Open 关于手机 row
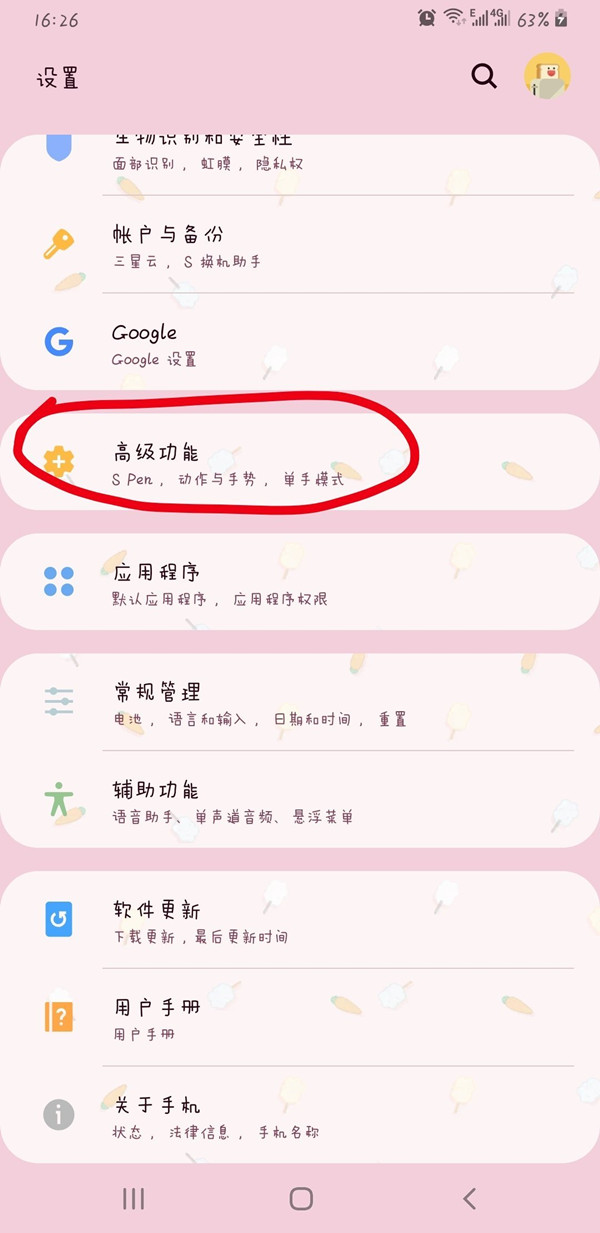600x1233 pixels. point(300,1115)
